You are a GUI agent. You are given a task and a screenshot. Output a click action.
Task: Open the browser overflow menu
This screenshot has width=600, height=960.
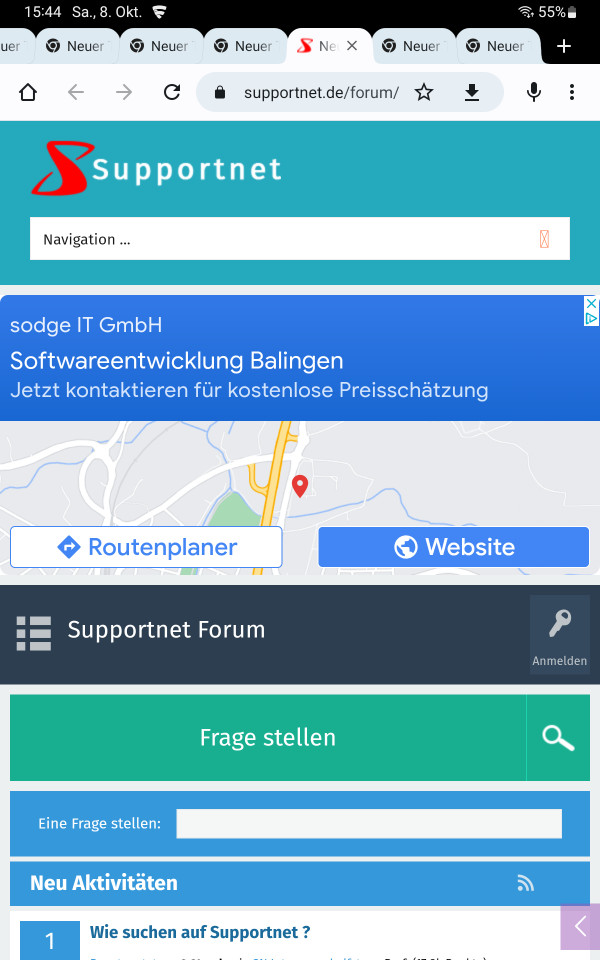click(572, 93)
